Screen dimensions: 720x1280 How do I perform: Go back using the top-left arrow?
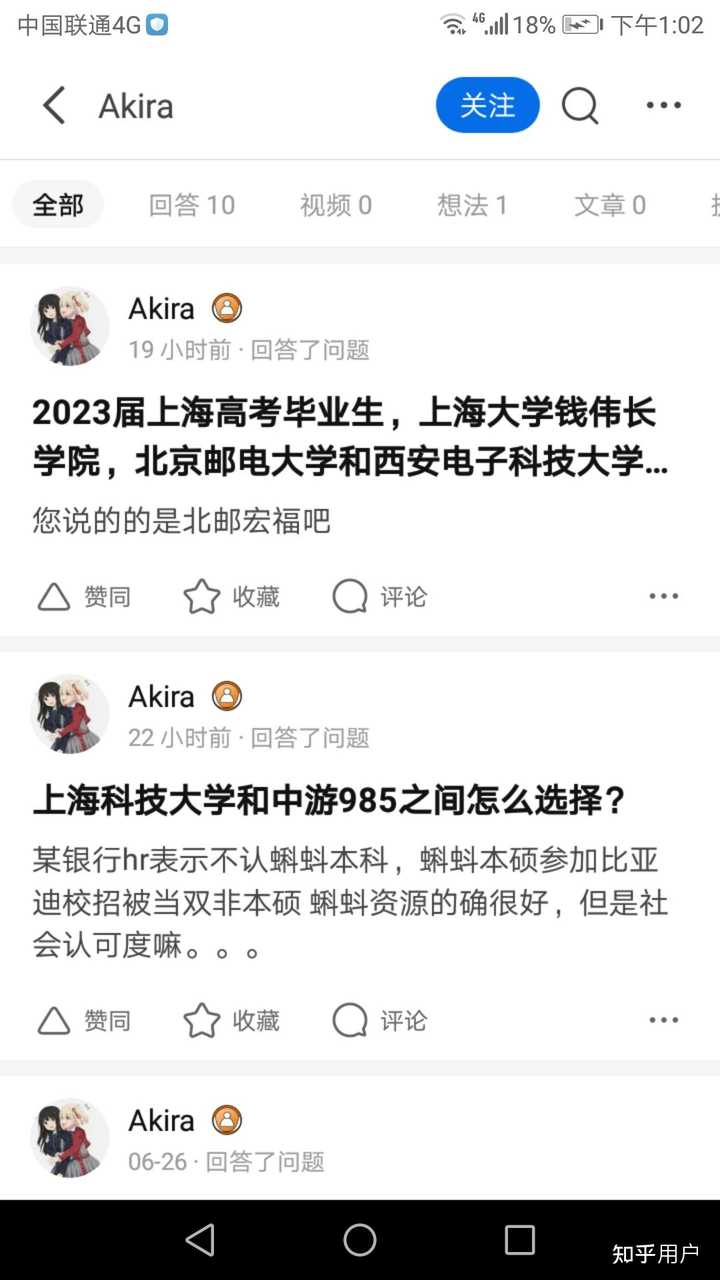coord(54,105)
